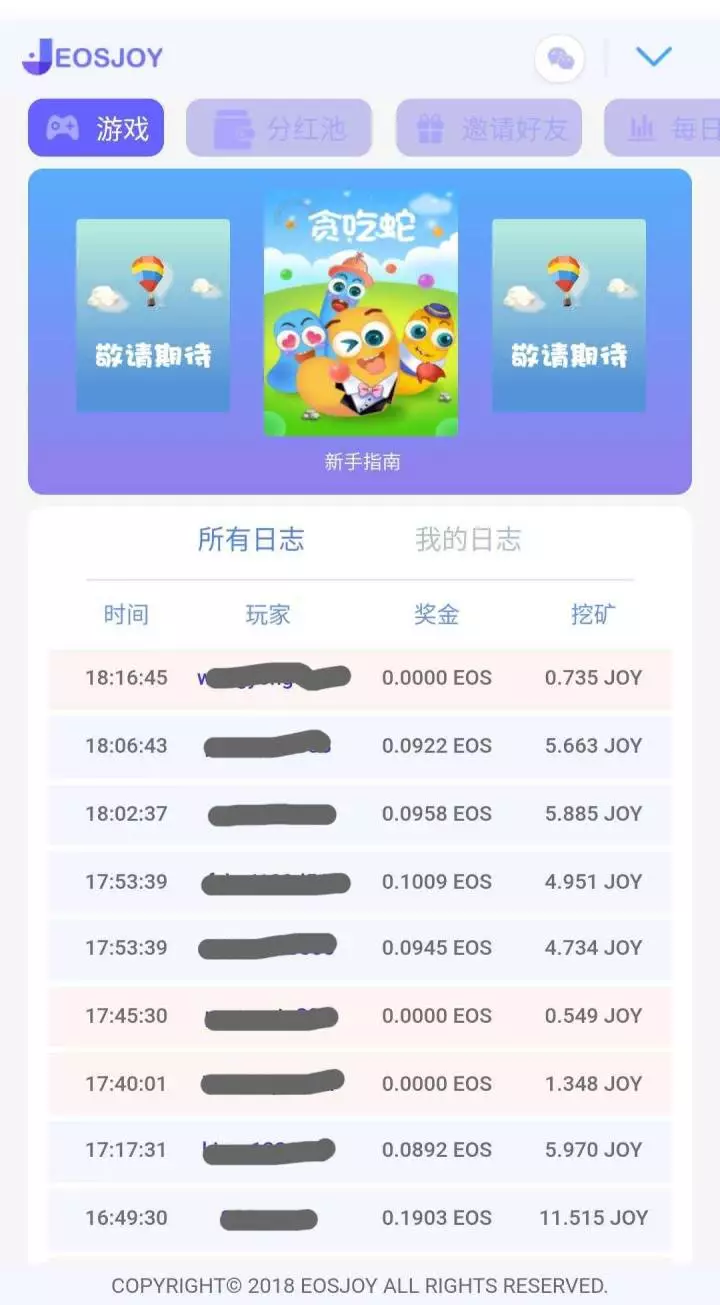Open the 新手指南 guide link
The width and height of the screenshot is (720, 1305).
coord(362,462)
